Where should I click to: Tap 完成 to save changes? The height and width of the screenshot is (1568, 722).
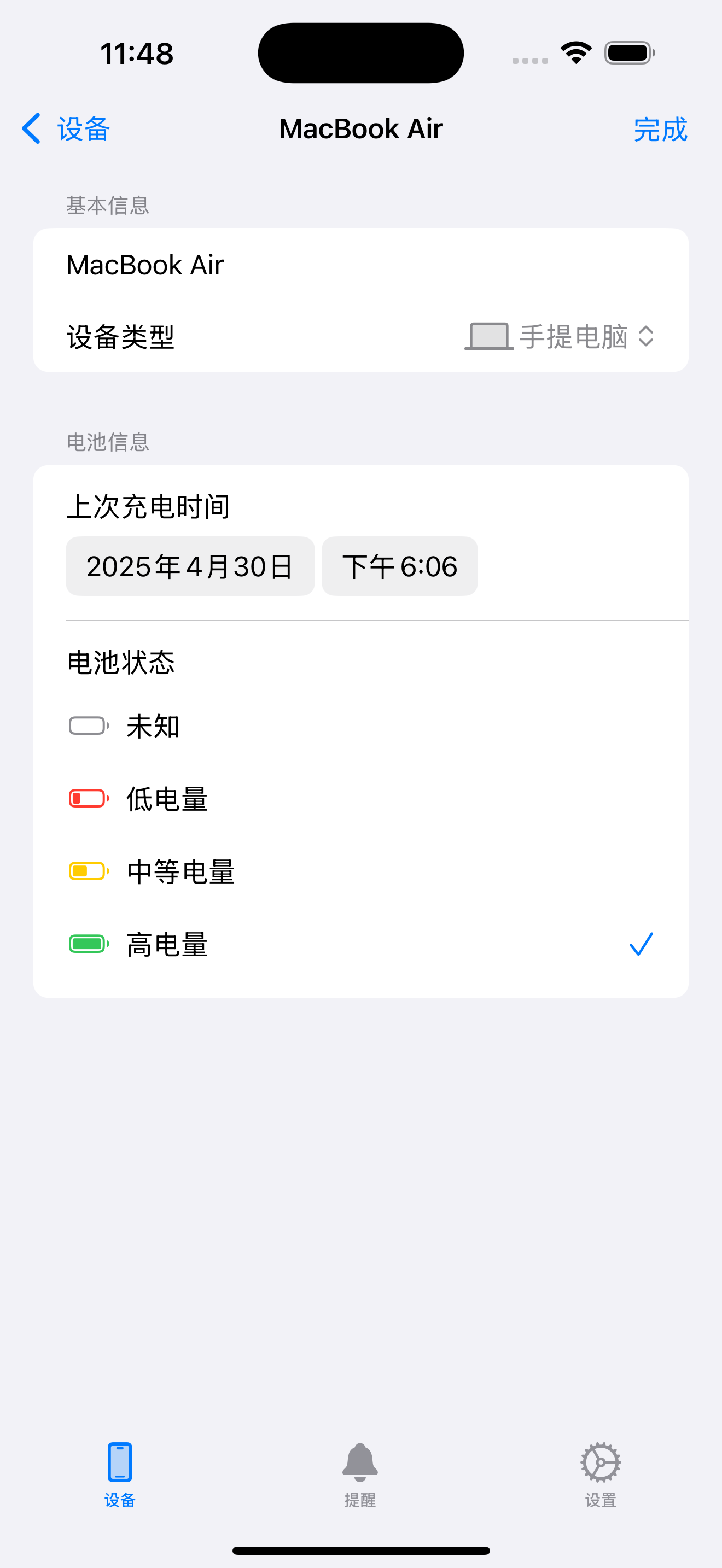[661, 129]
